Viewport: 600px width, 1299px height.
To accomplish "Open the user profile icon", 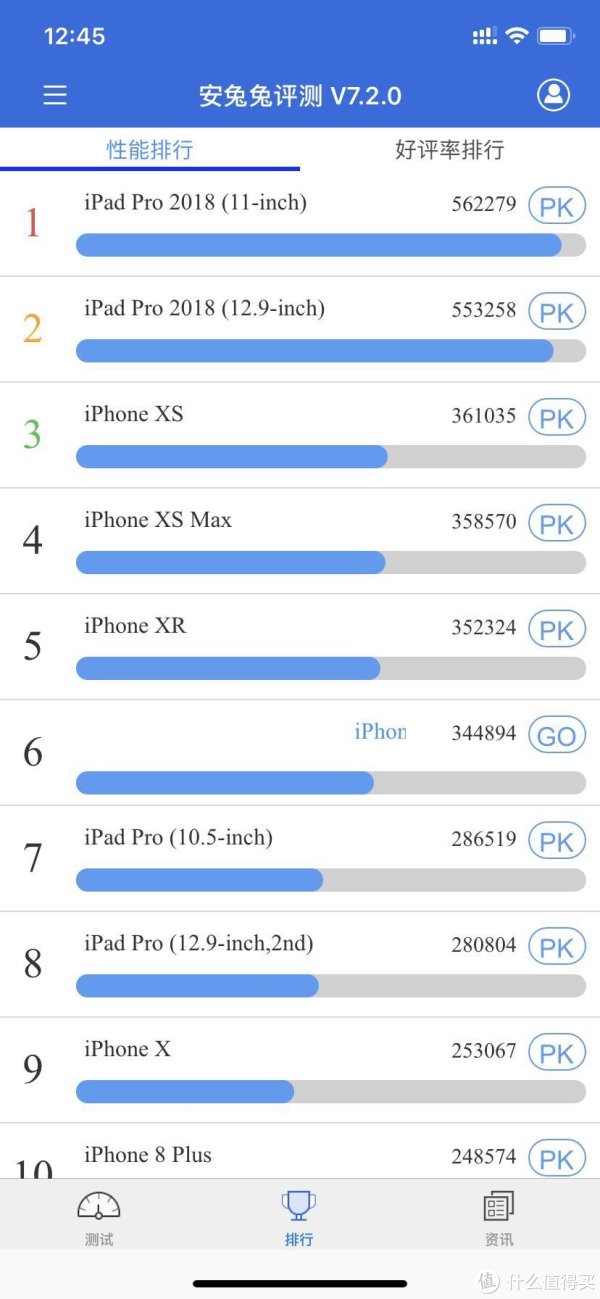I will (x=553, y=95).
